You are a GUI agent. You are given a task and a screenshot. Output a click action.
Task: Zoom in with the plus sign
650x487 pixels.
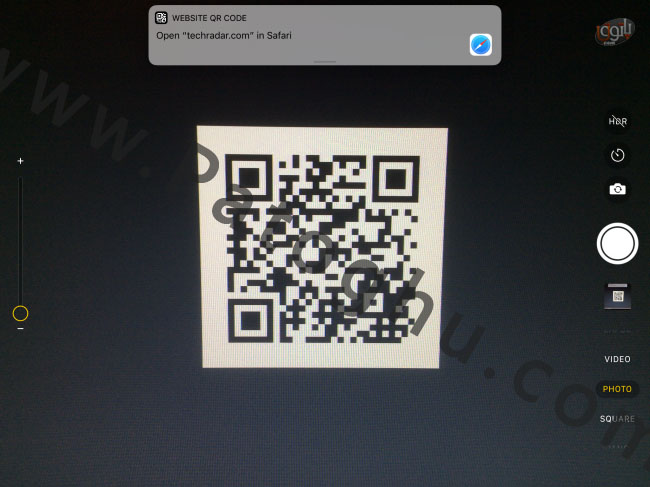pos(20,161)
